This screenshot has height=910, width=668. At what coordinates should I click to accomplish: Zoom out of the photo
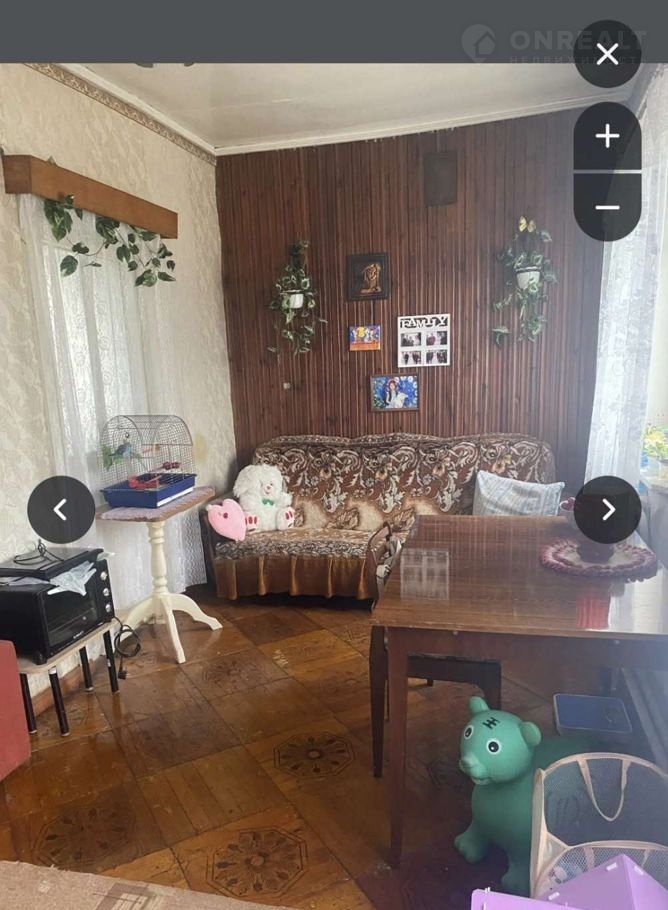tap(607, 207)
